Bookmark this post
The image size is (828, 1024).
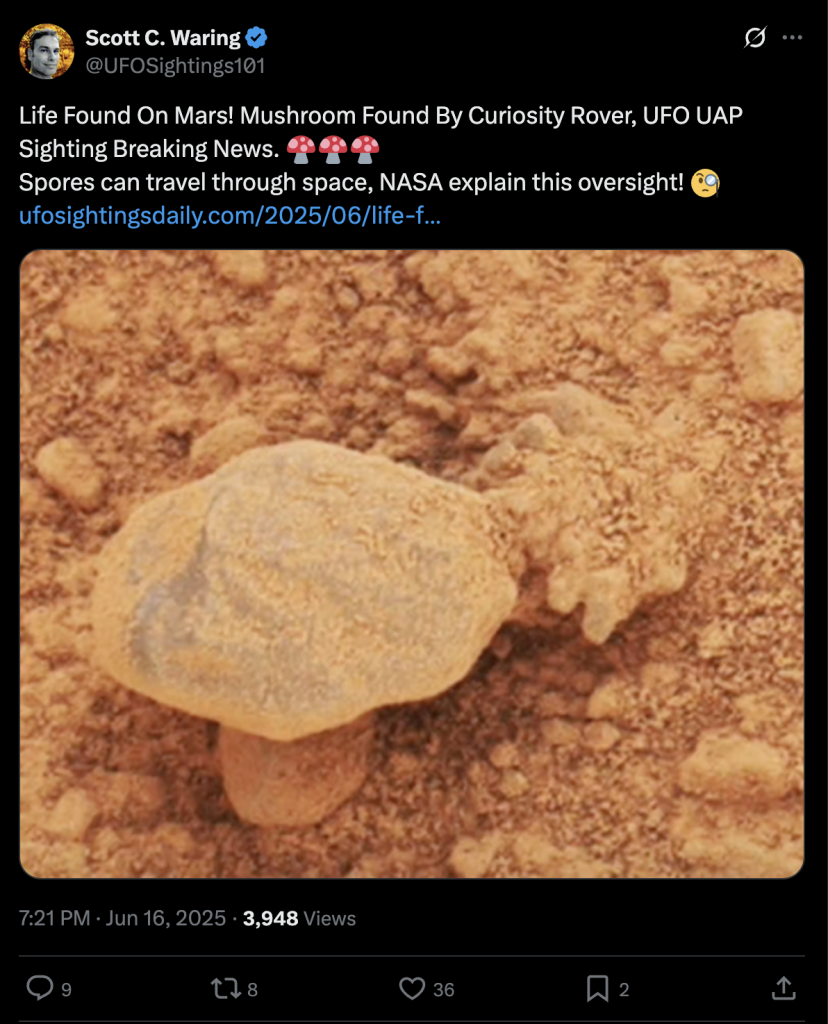(x=597, y=989)
